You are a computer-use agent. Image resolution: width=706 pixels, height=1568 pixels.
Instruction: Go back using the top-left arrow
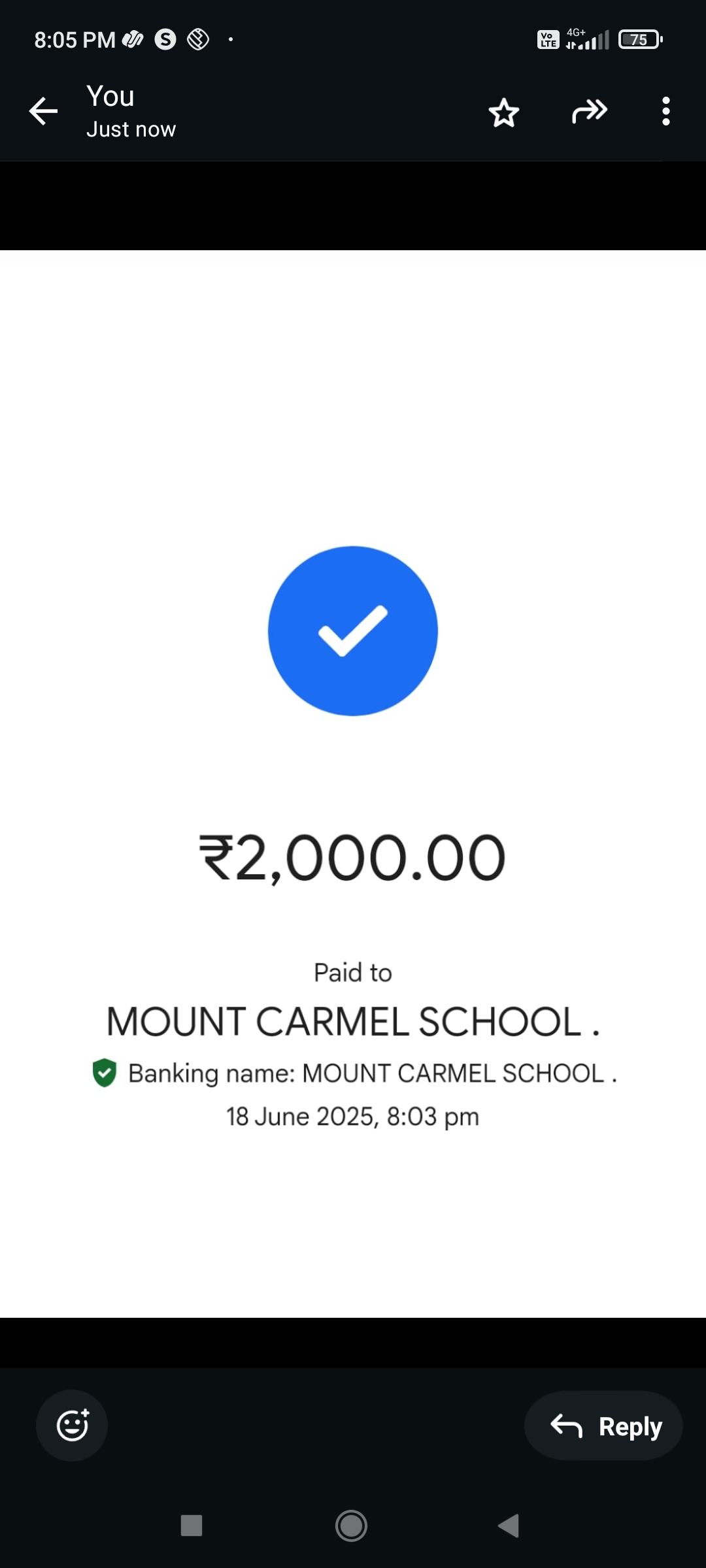point(43,111)
